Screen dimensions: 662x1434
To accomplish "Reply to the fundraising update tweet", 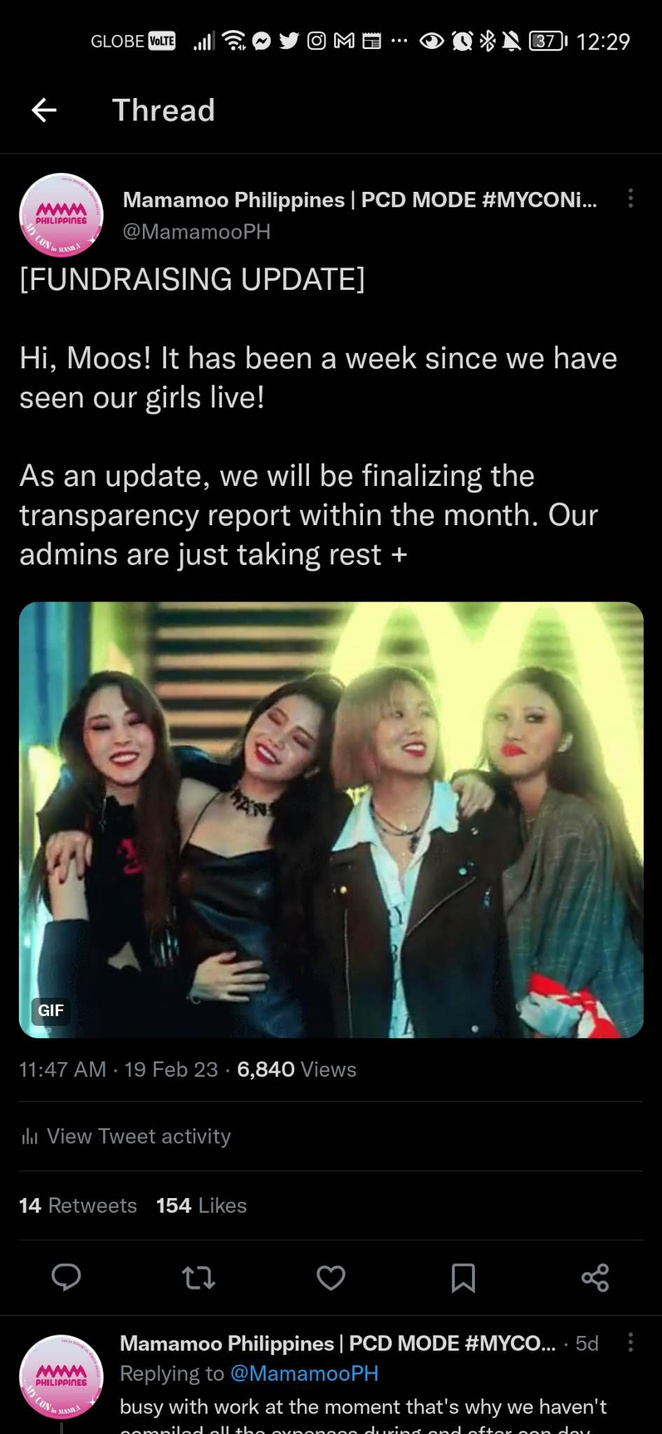I will [x=66, y=1277].
